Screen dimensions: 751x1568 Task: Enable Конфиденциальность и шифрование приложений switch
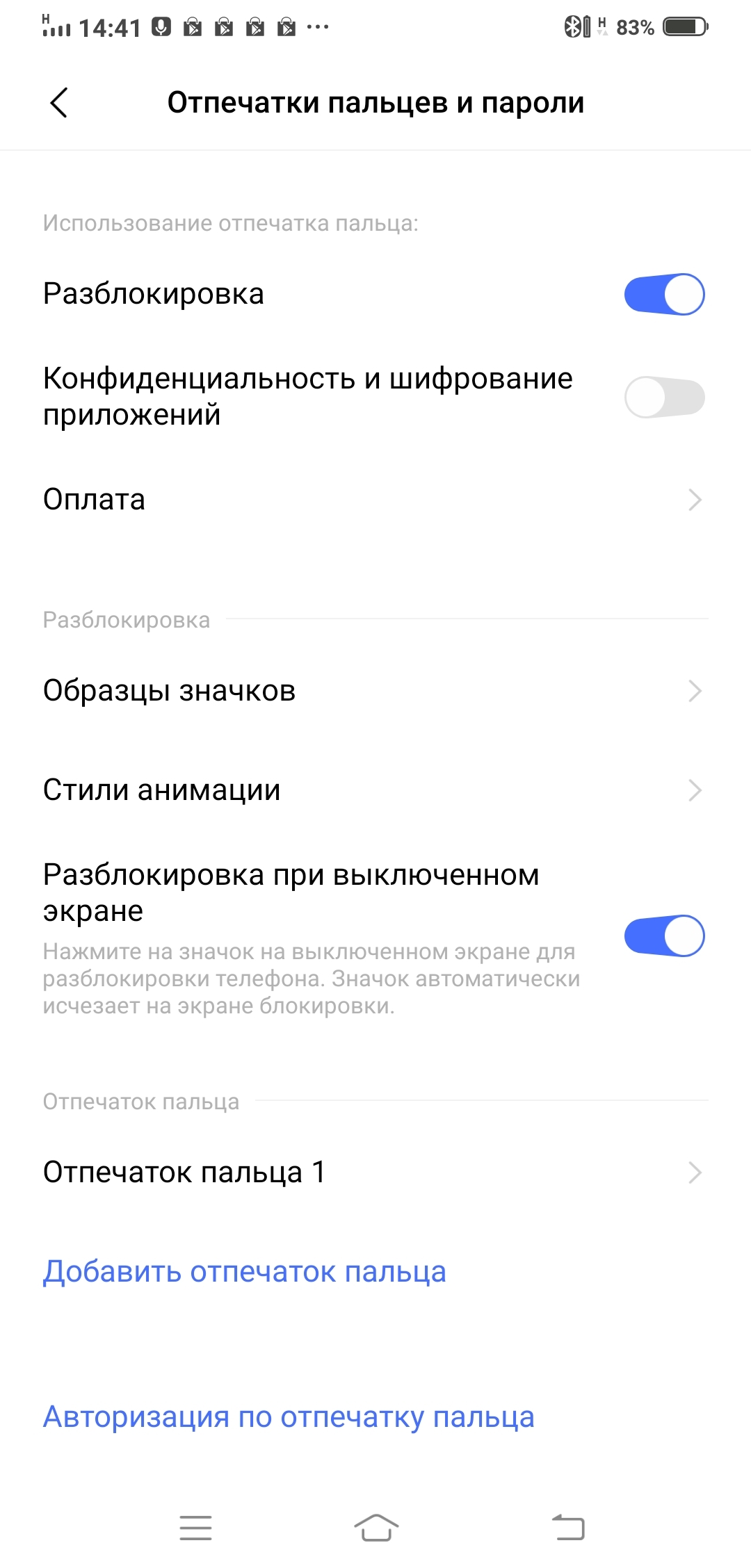[x=664, y=397]
